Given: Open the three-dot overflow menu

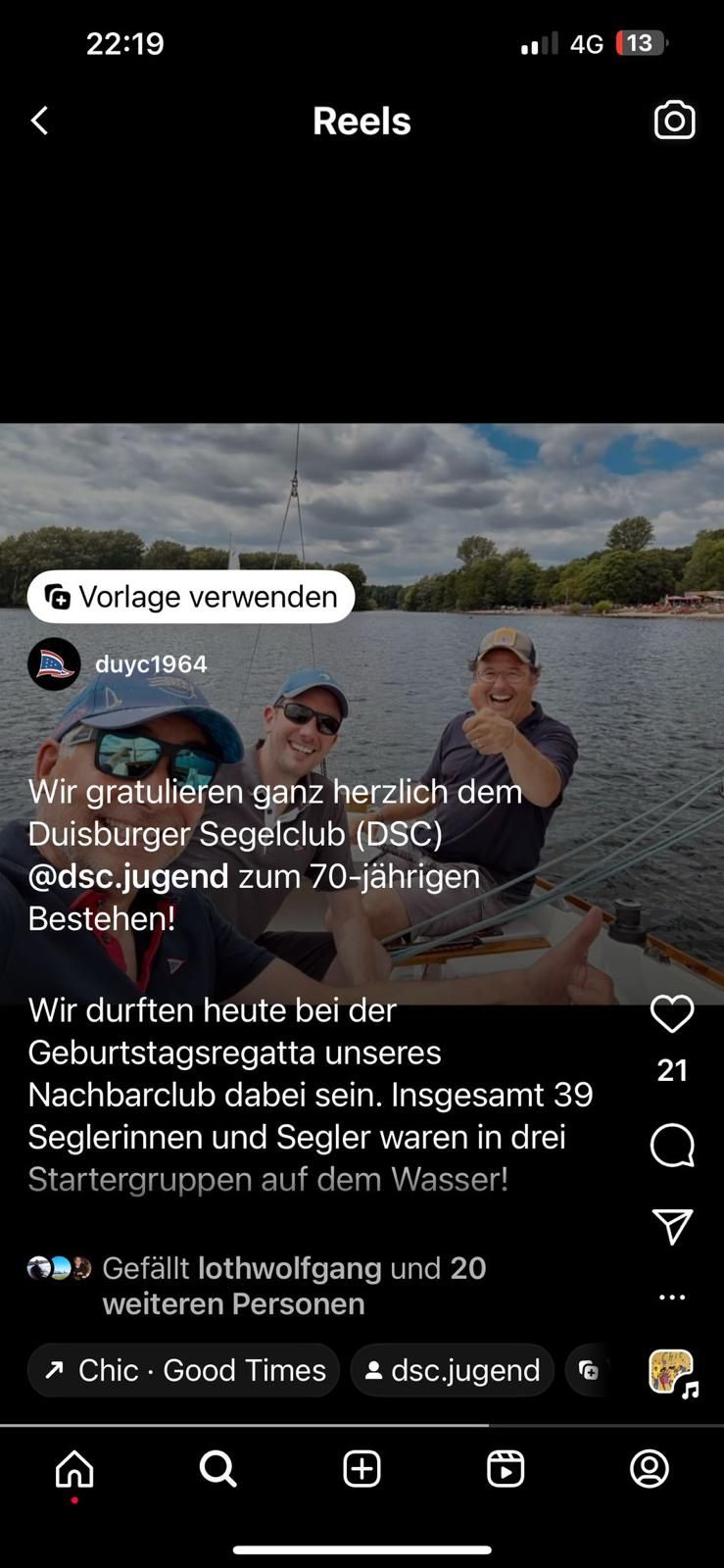Looking at the screenshot, I should click(672, 1298).
